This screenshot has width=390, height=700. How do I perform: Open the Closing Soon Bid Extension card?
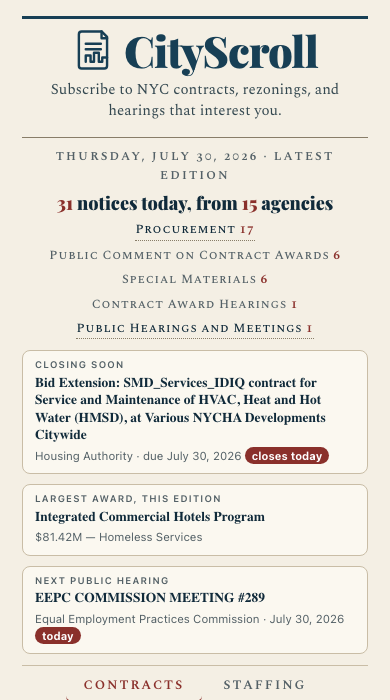coord(195,412)
